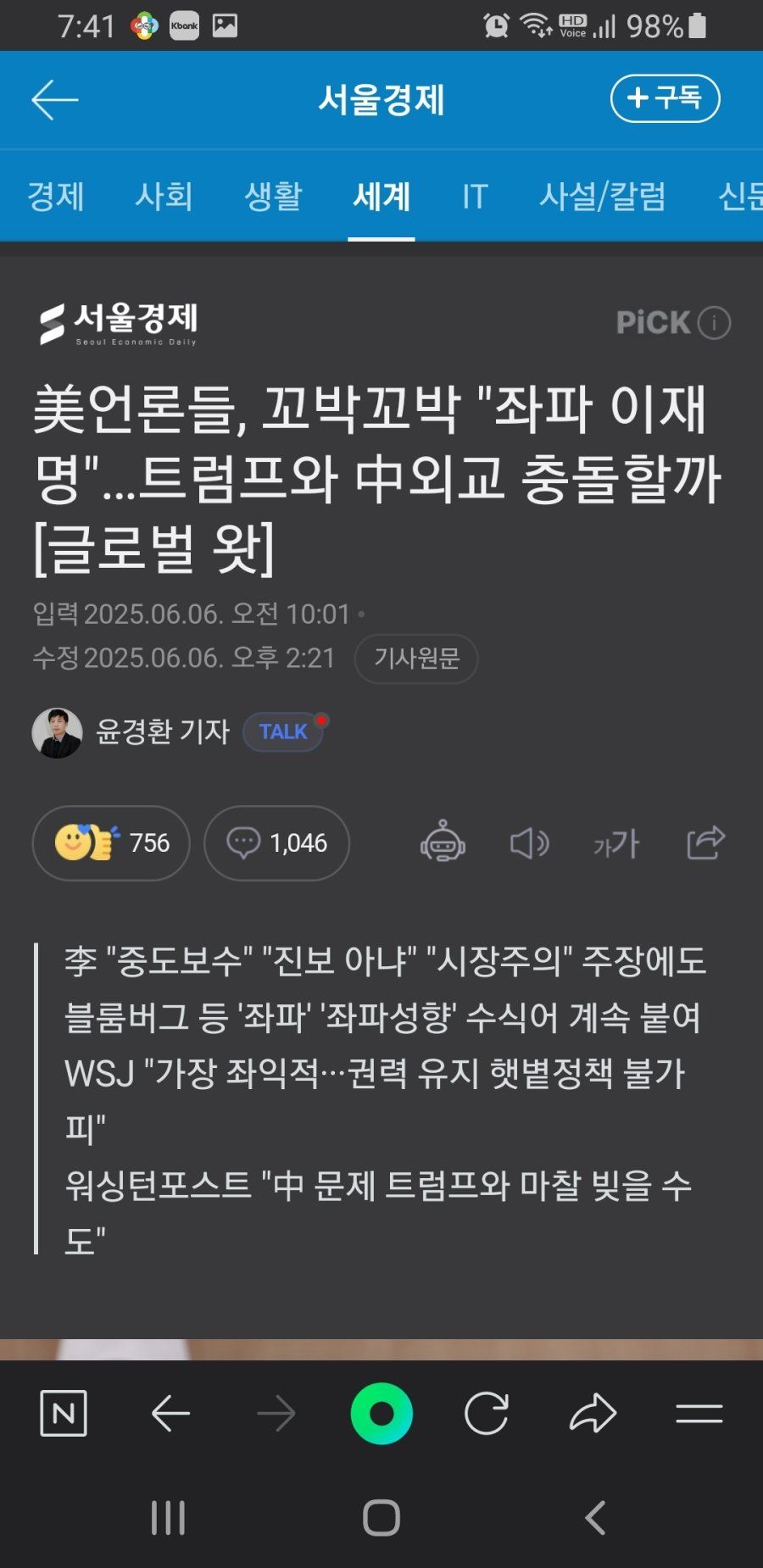Image resolution: width=763 pixels, height=1568 pixels.
Task: Open Naver home with the N button
Action: pyautogui.click(x=64, y=1413)
